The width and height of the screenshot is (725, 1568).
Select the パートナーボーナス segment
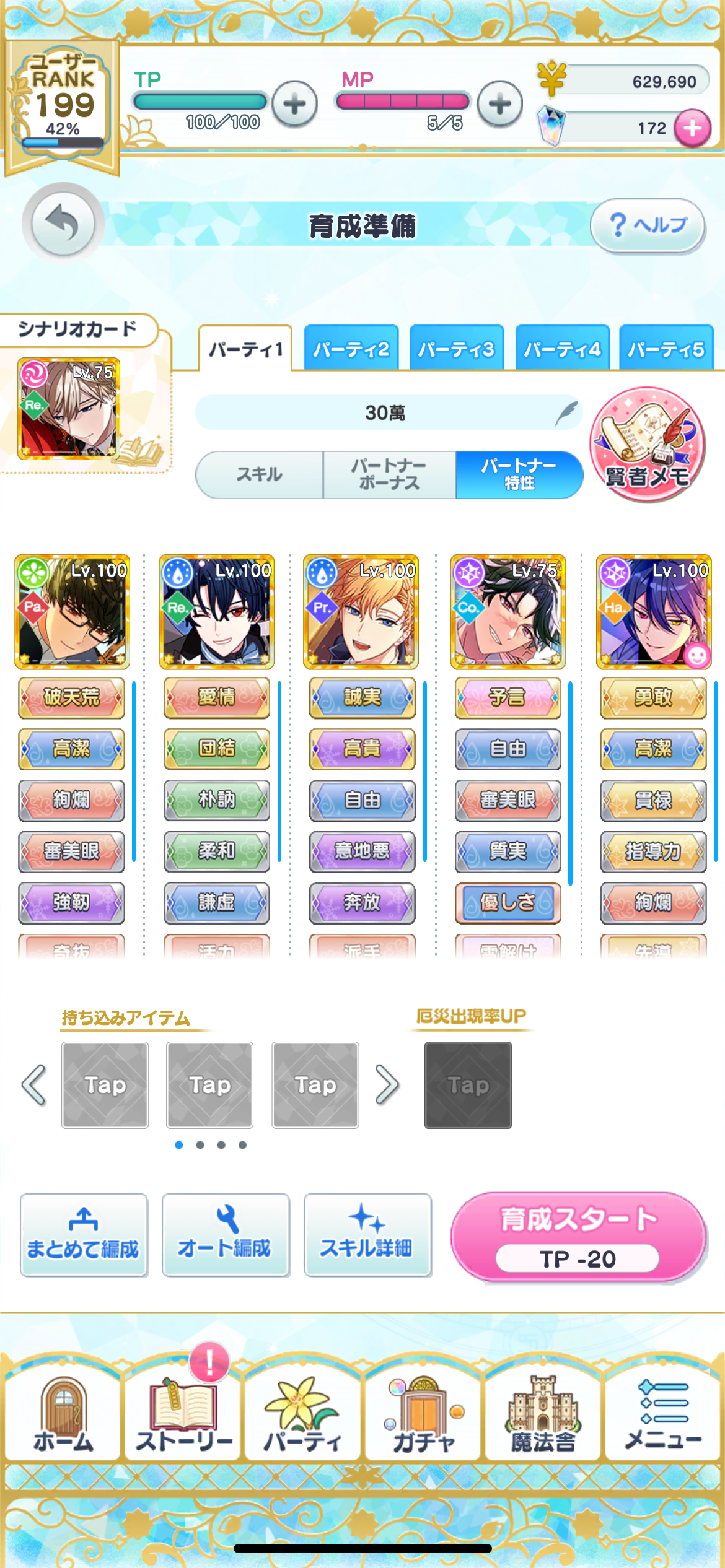(389, 475)
